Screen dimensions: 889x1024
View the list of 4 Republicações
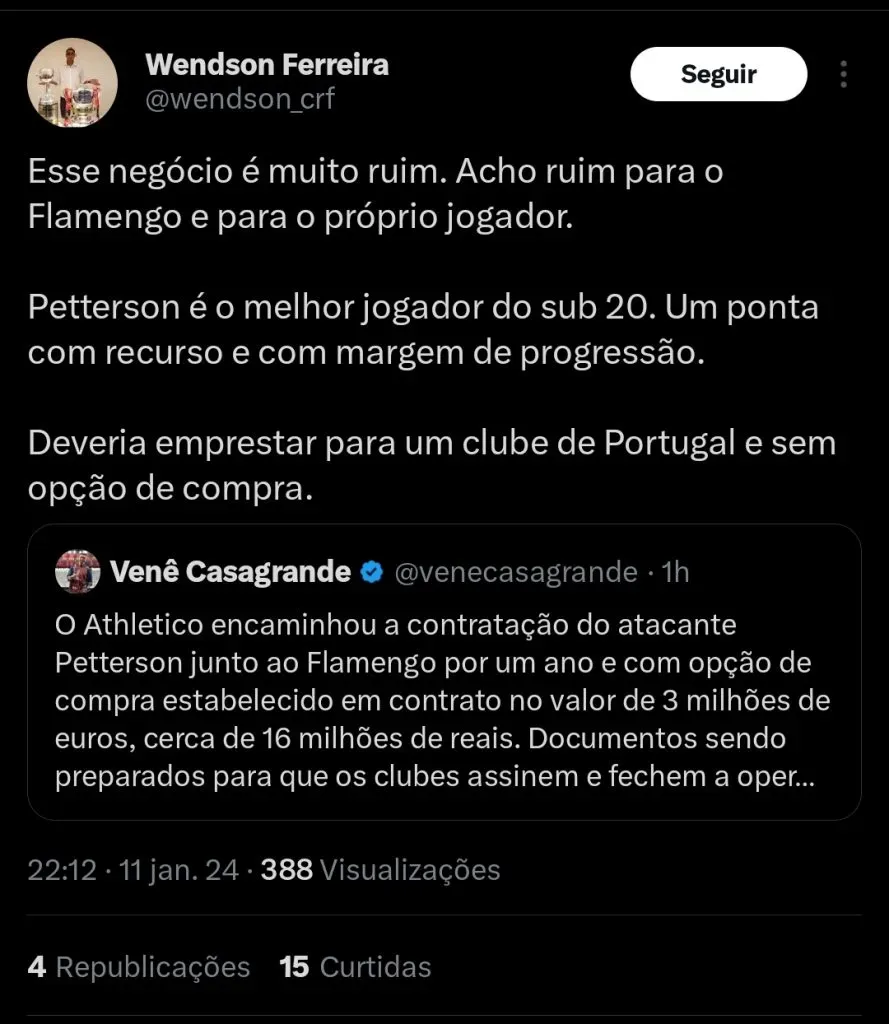[x=139, y=967]
